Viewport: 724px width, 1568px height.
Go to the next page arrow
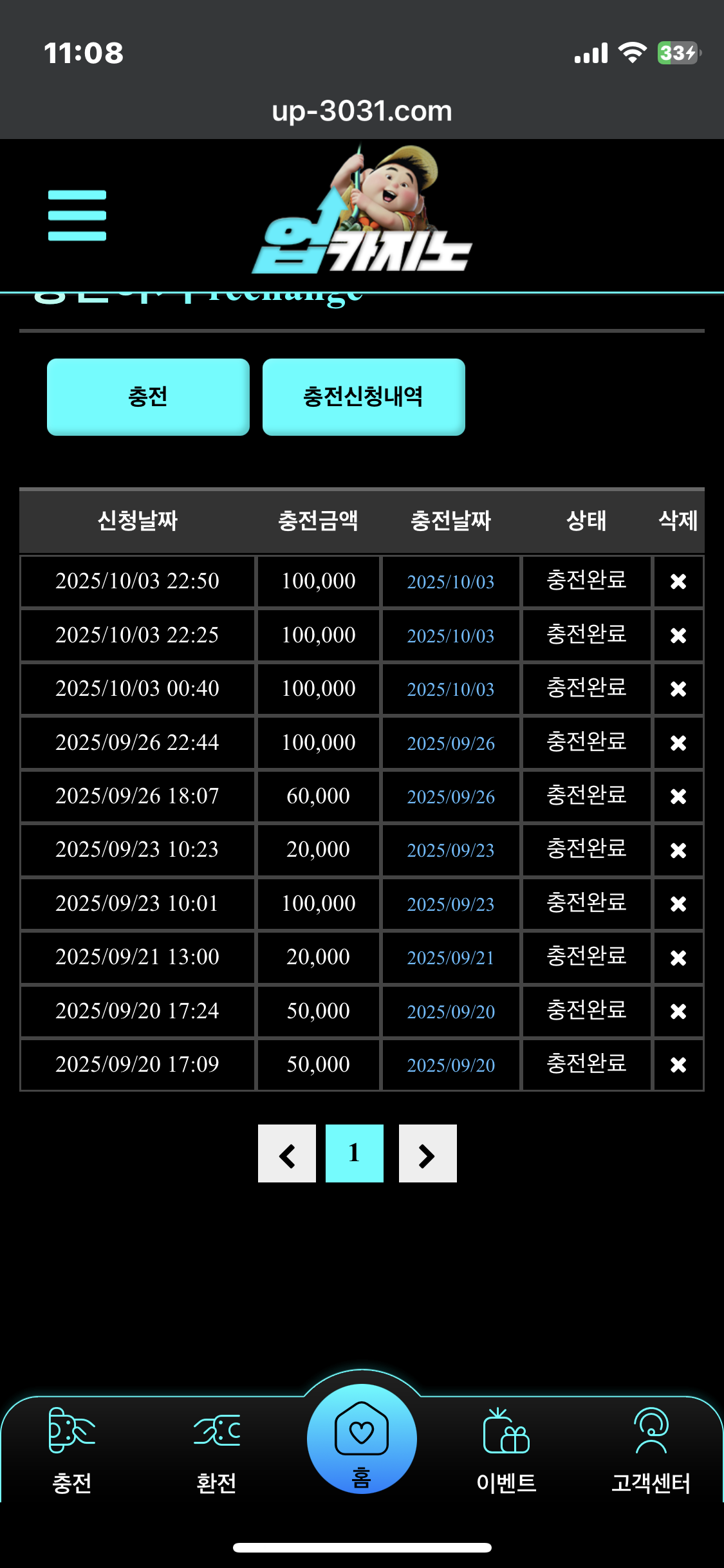(427, 1153)
